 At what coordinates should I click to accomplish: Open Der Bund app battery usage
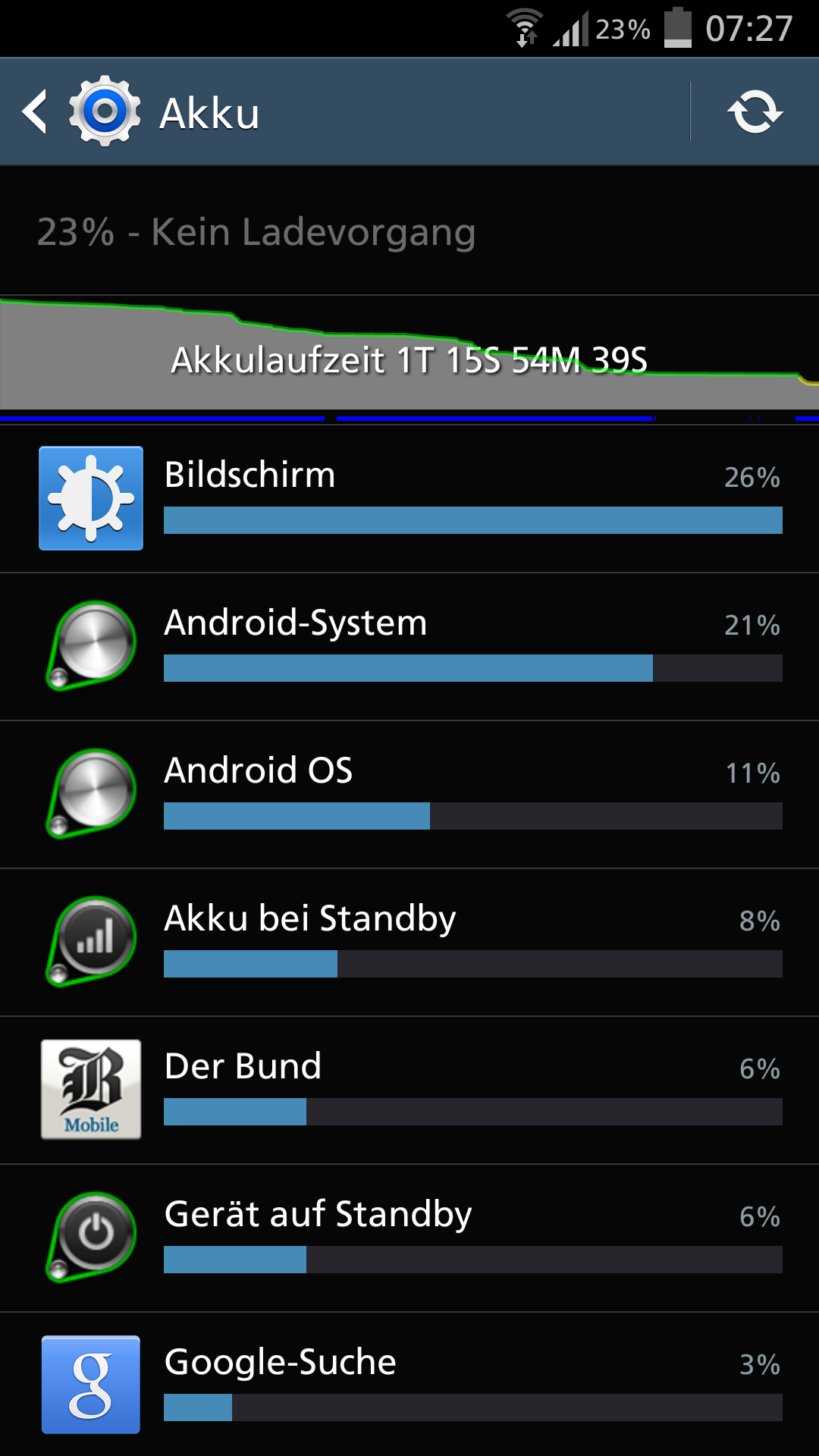coord(409,1090)
